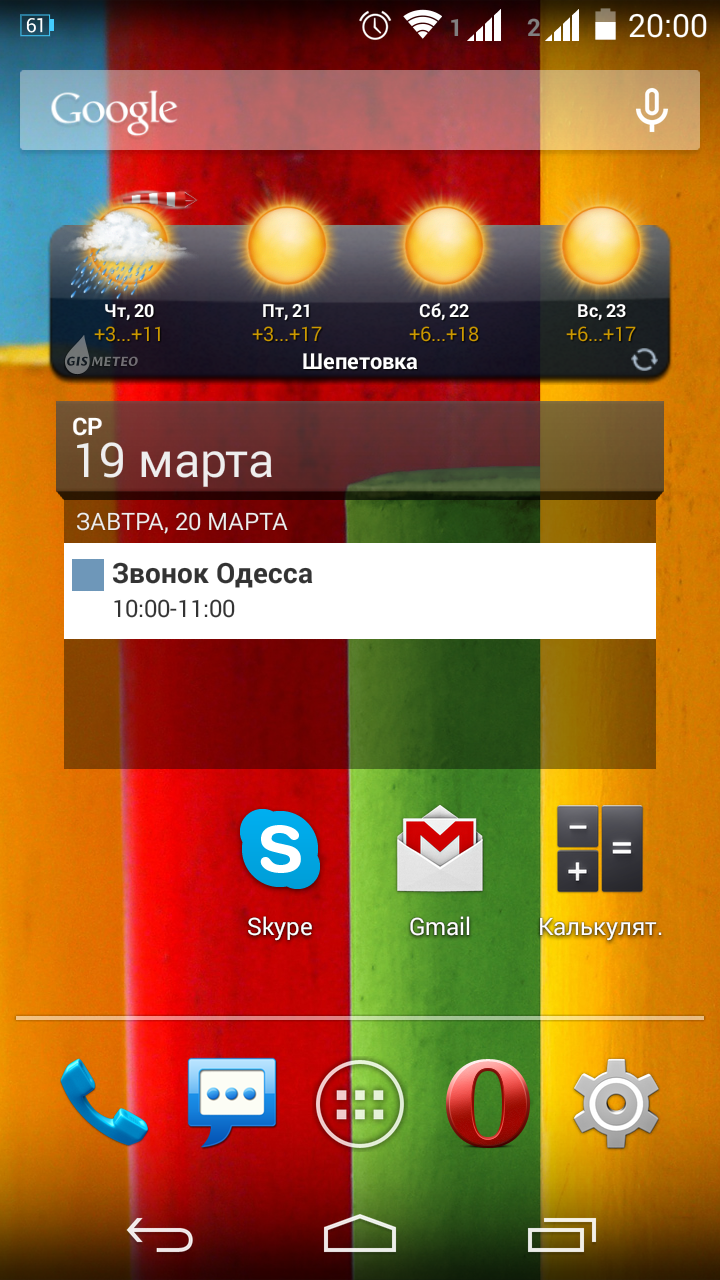The width and height of the screenshot is (720, 1280).
Task: Open the Звонок Одесса calendar event
Action: pyautogui.click(x=360, y=591)
